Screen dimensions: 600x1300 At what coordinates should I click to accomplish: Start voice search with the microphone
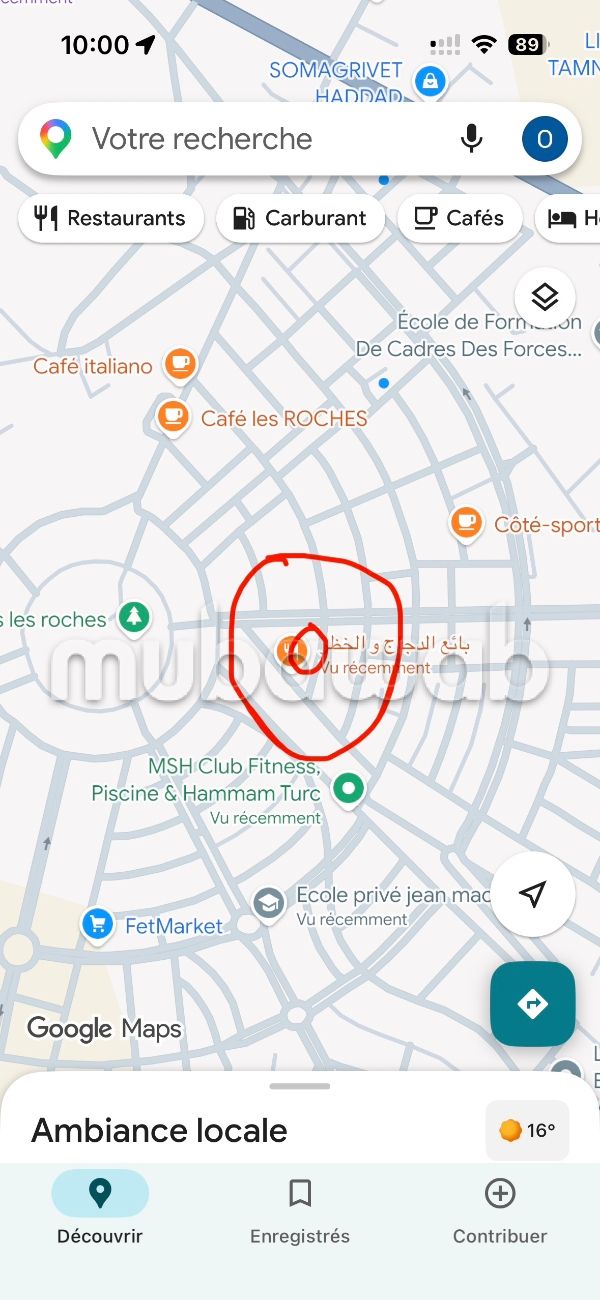click(x=471, y=139)
